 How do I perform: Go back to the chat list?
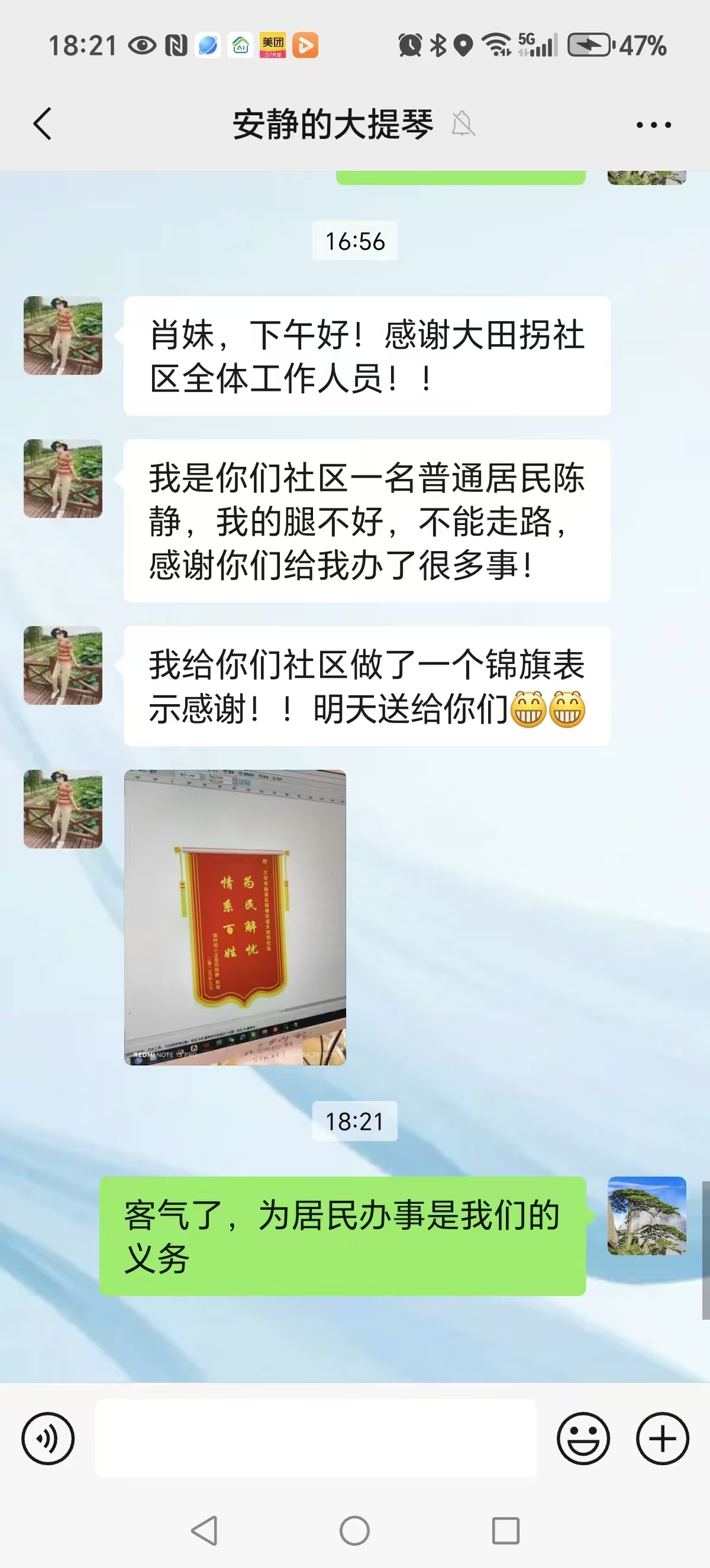[43, 124]
